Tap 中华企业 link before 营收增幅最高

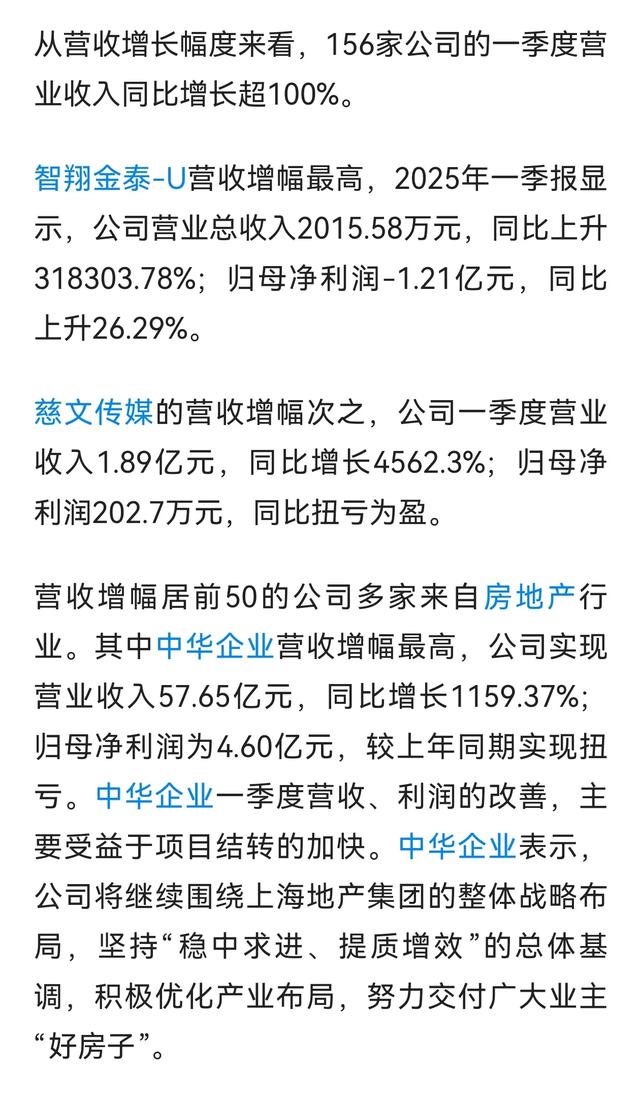pos(215,646)
